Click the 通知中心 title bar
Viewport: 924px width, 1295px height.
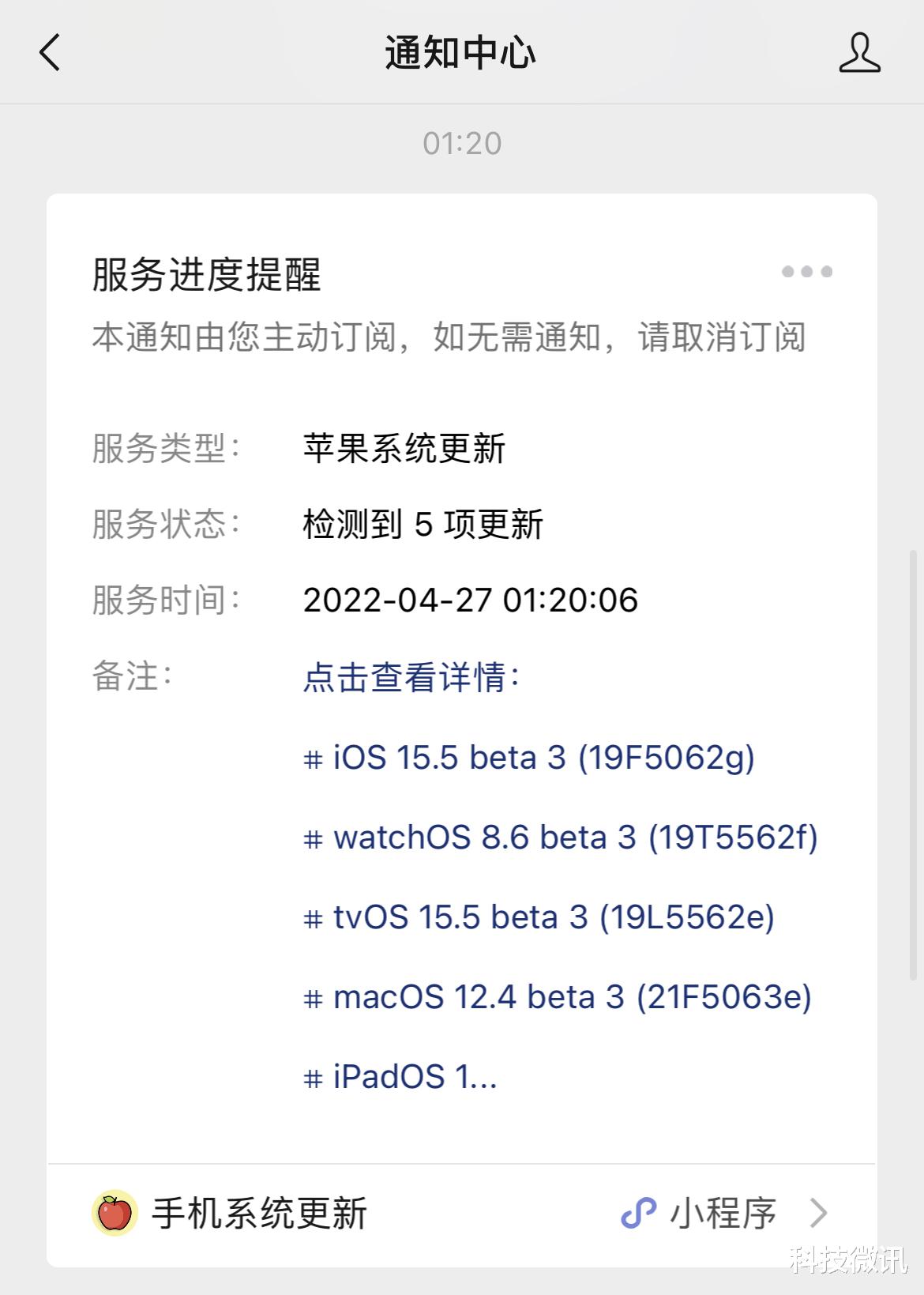[x=462, y=53]
